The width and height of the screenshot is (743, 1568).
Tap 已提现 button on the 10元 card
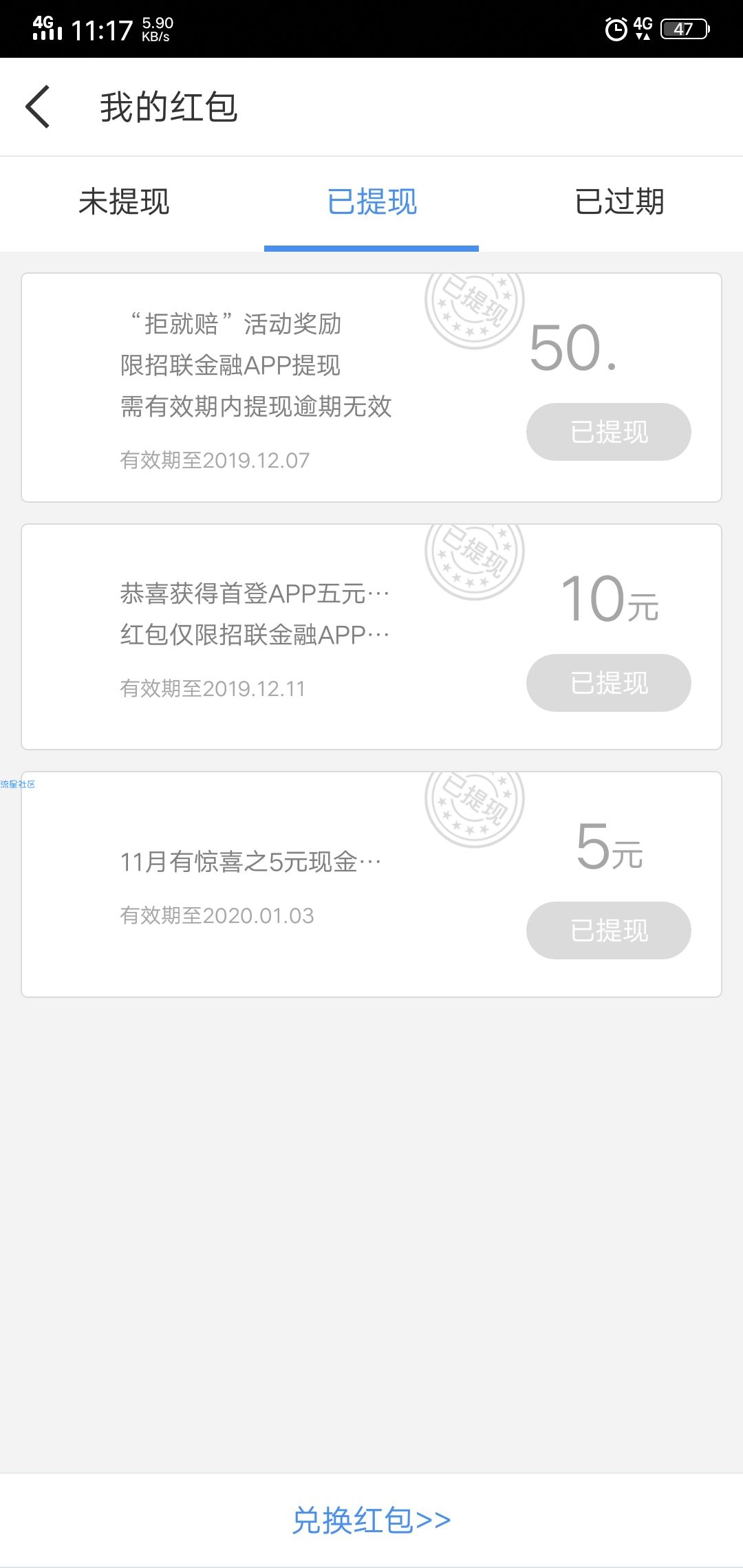pyautogui.click(x=609, y=683)
